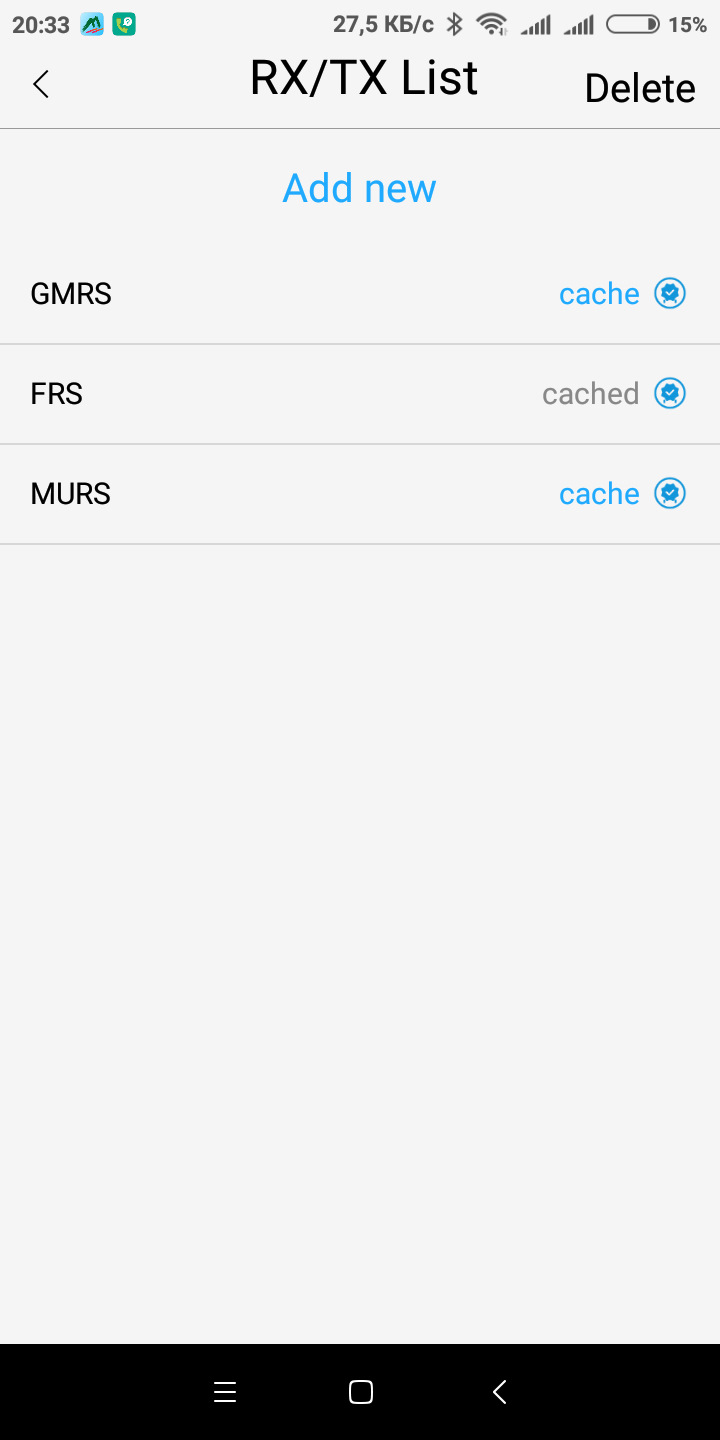The height and width of the screenshot is (1440, 720).
Task: Add new RX/TX entry
Action: point(360,188)
